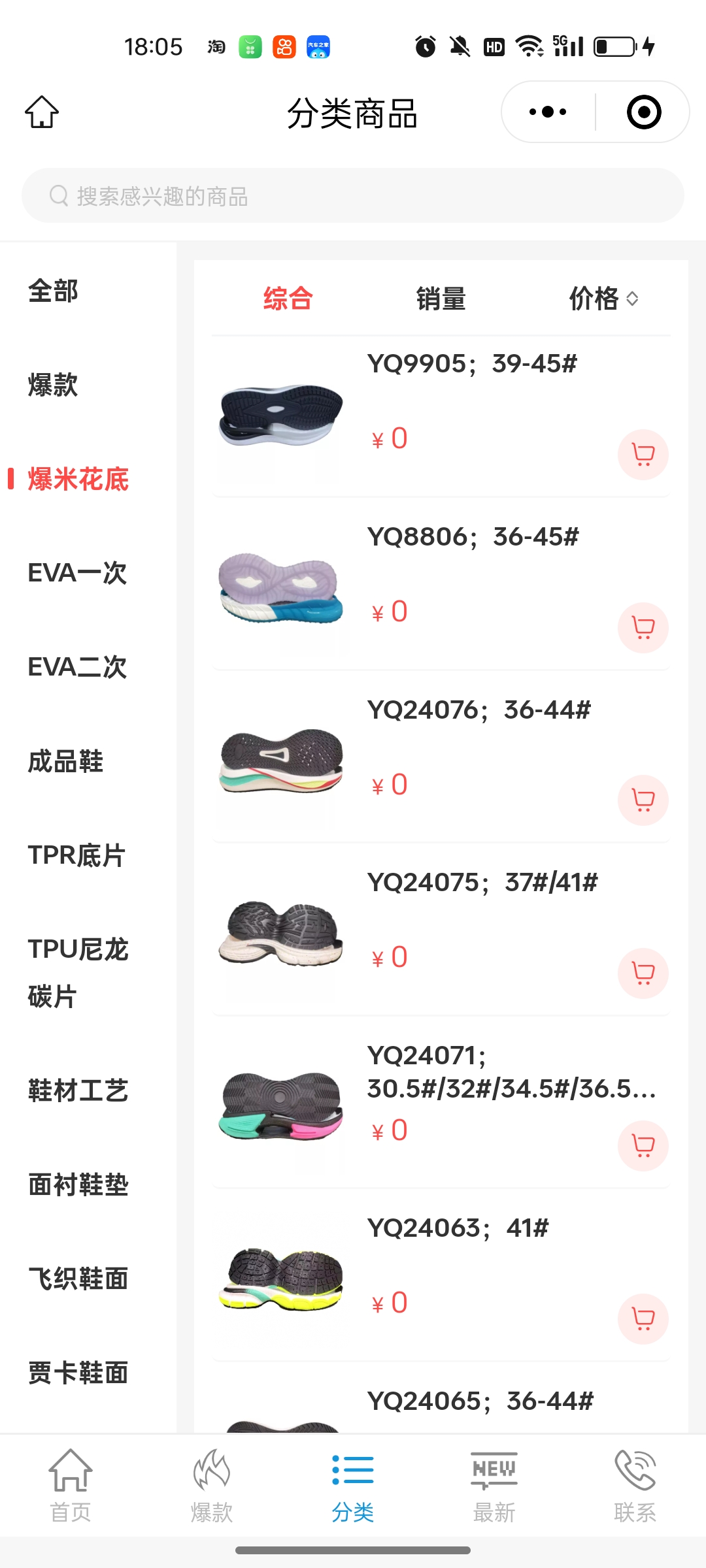Screen dimensions: 706x1568
Task: View the YQ24063 product details
Action: pyautogui.click(x=458, y=1229)
